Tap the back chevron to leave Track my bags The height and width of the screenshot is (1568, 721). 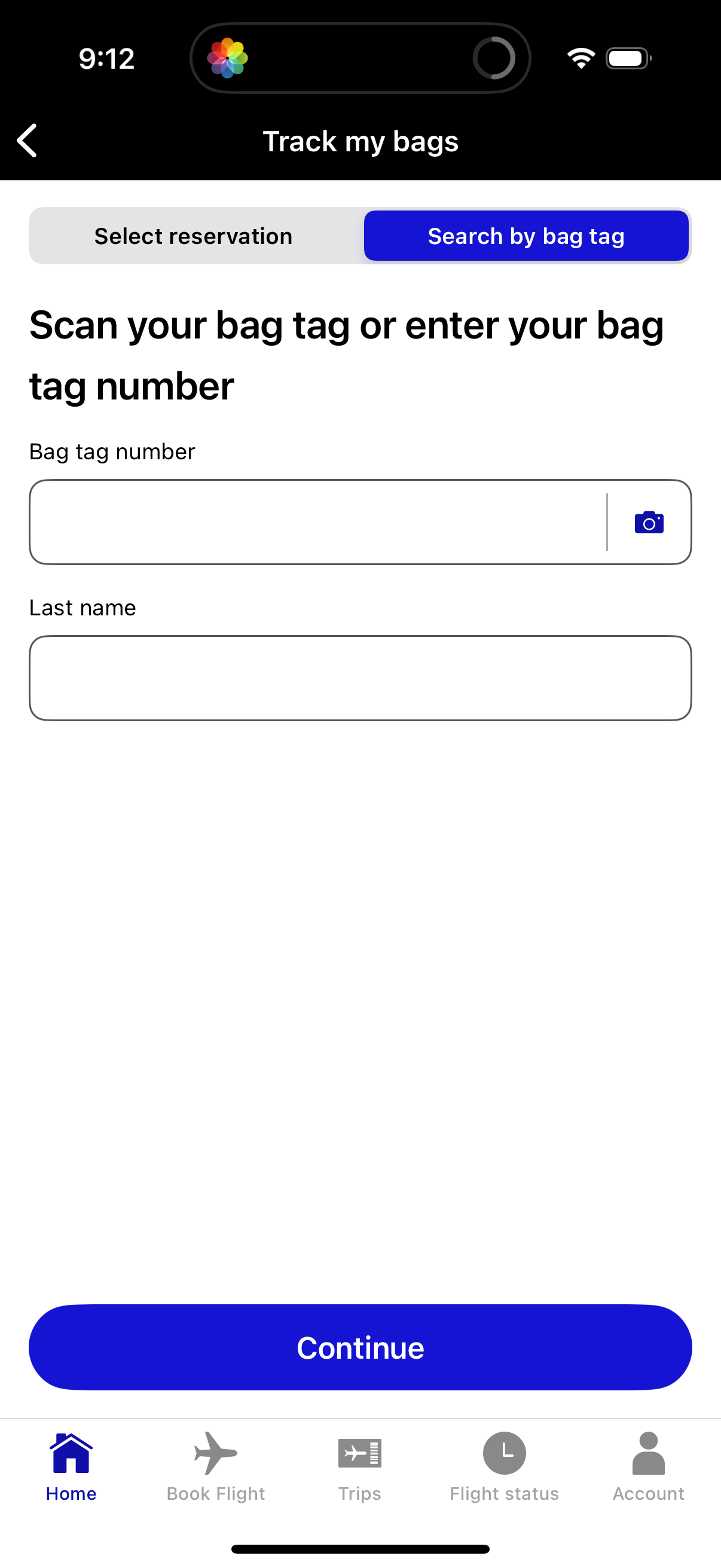[x=27, y=141]
